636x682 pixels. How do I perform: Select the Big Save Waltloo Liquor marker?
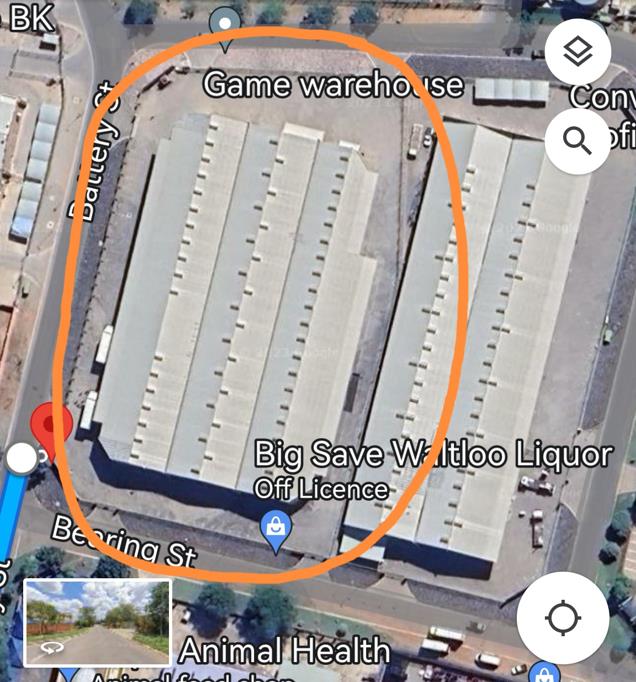click(x=275, y=526)
